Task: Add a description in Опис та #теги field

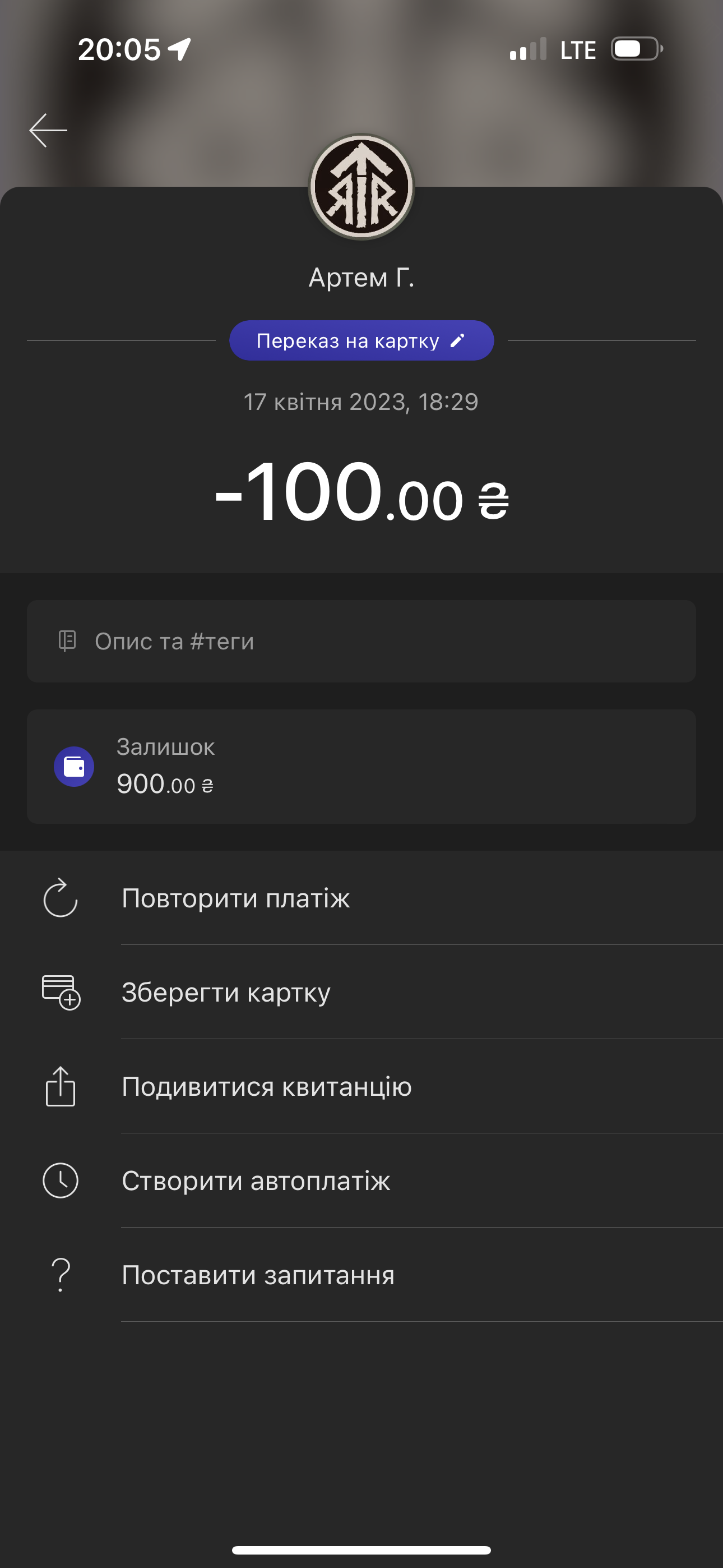Action: click(361, 642)
